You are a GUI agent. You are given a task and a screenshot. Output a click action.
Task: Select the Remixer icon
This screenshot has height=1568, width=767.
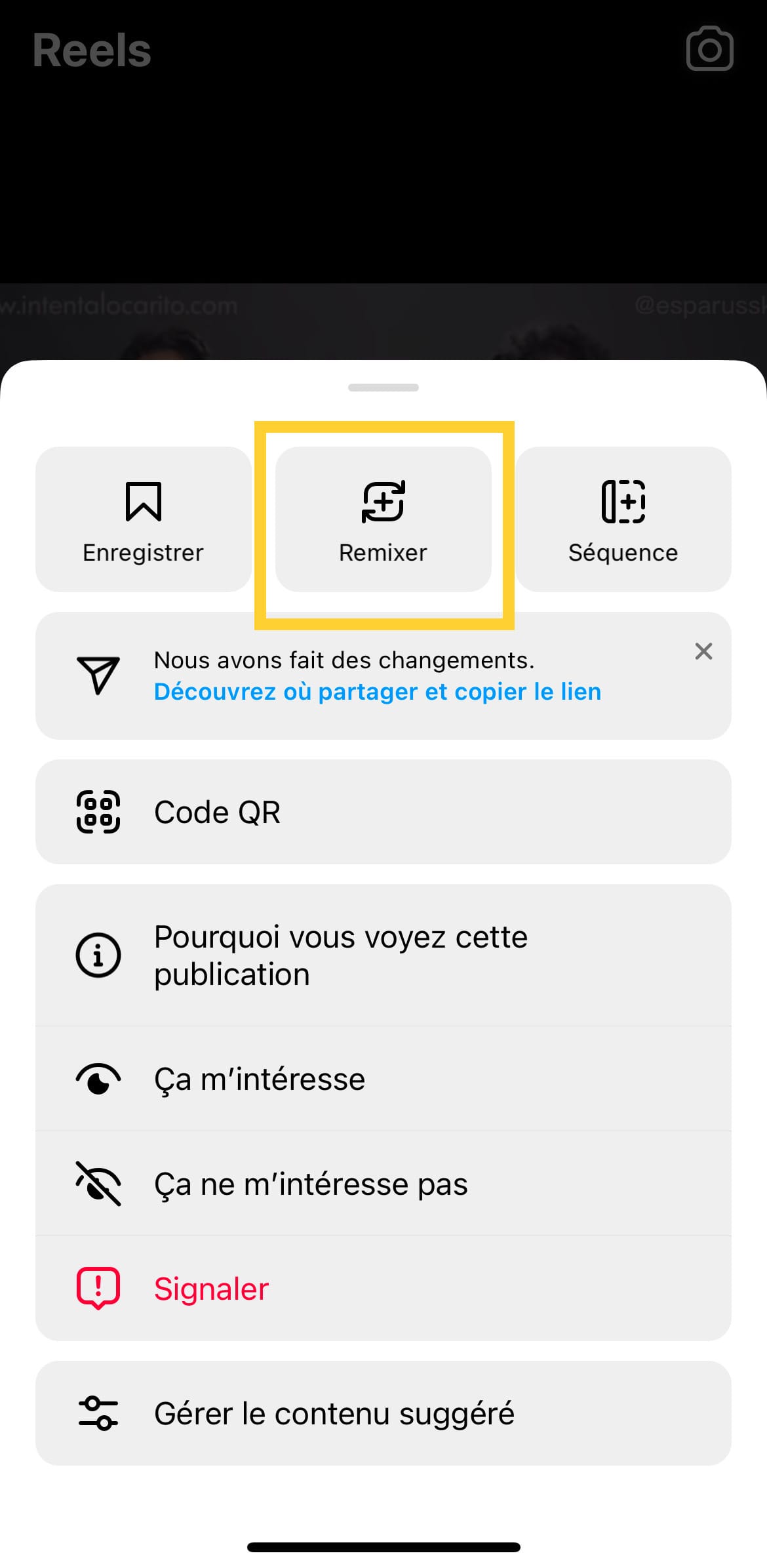pos(383,502)
